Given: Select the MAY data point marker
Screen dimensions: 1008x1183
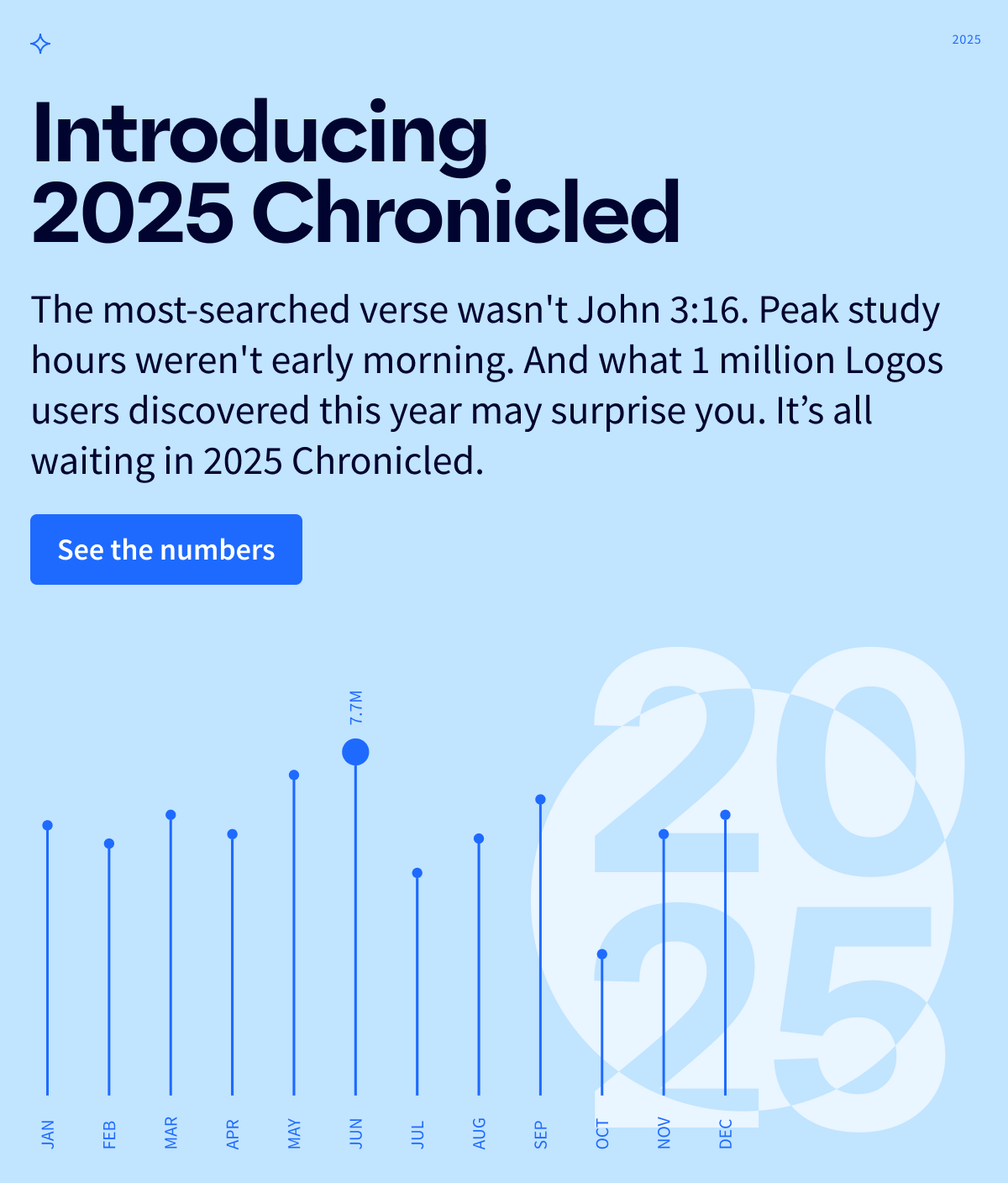Looking at the screenshot, I should [x=293, y=774].
